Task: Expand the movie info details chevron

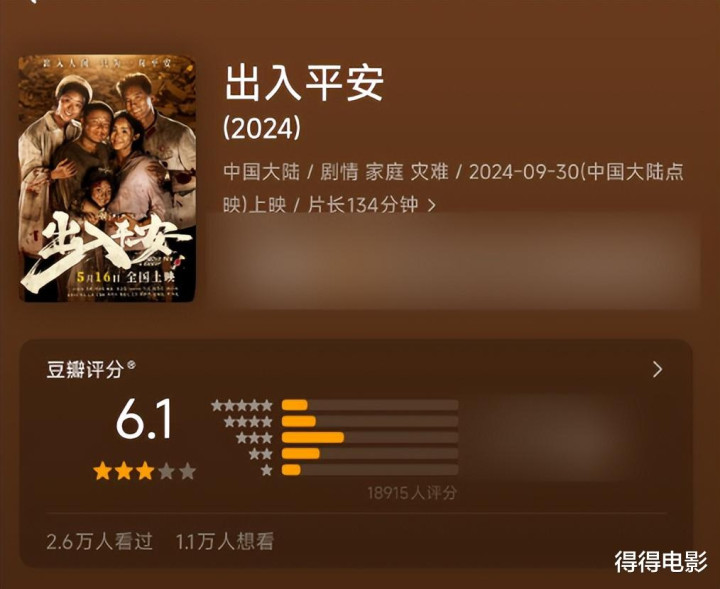Action: point(431,205)
